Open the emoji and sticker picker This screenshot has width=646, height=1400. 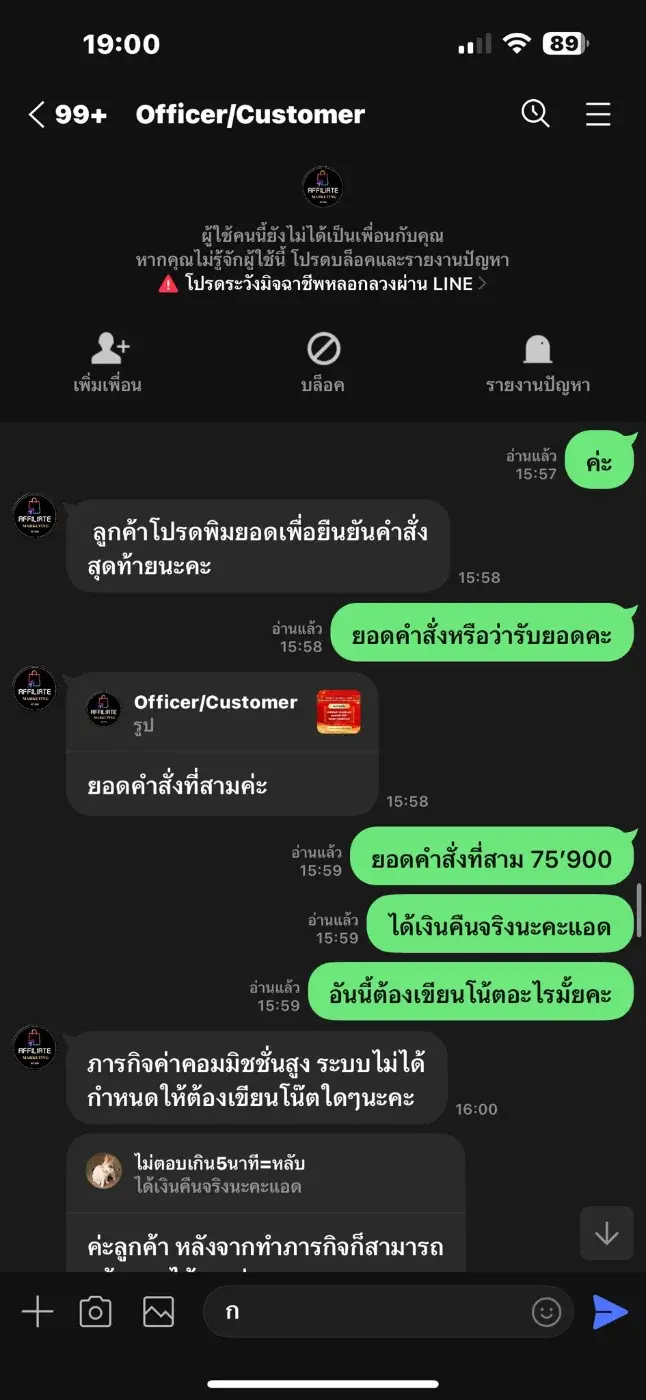coord(546,1312)
